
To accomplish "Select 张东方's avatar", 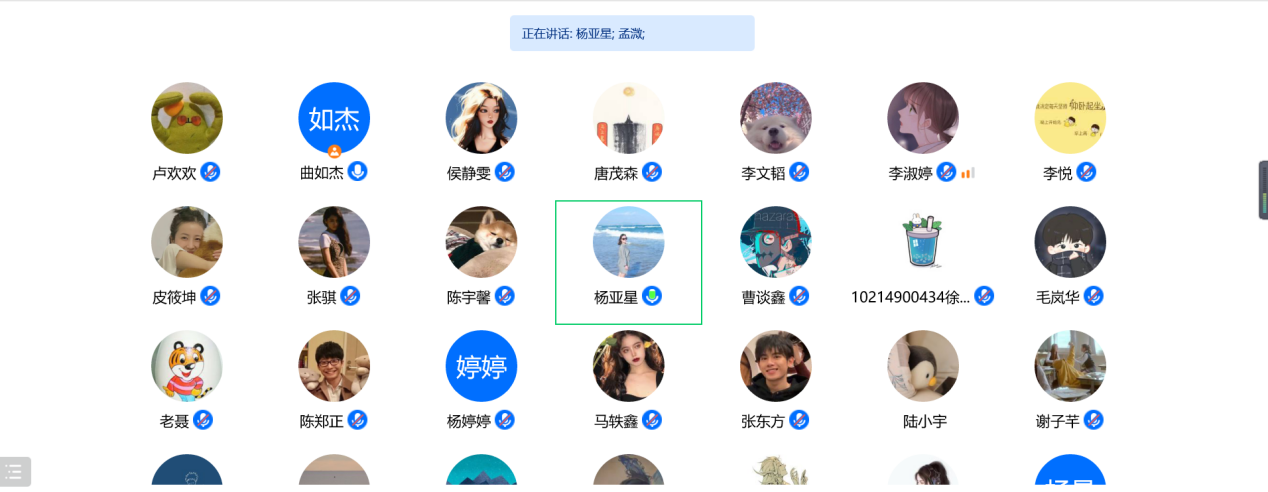I will [x=775, y=366].
